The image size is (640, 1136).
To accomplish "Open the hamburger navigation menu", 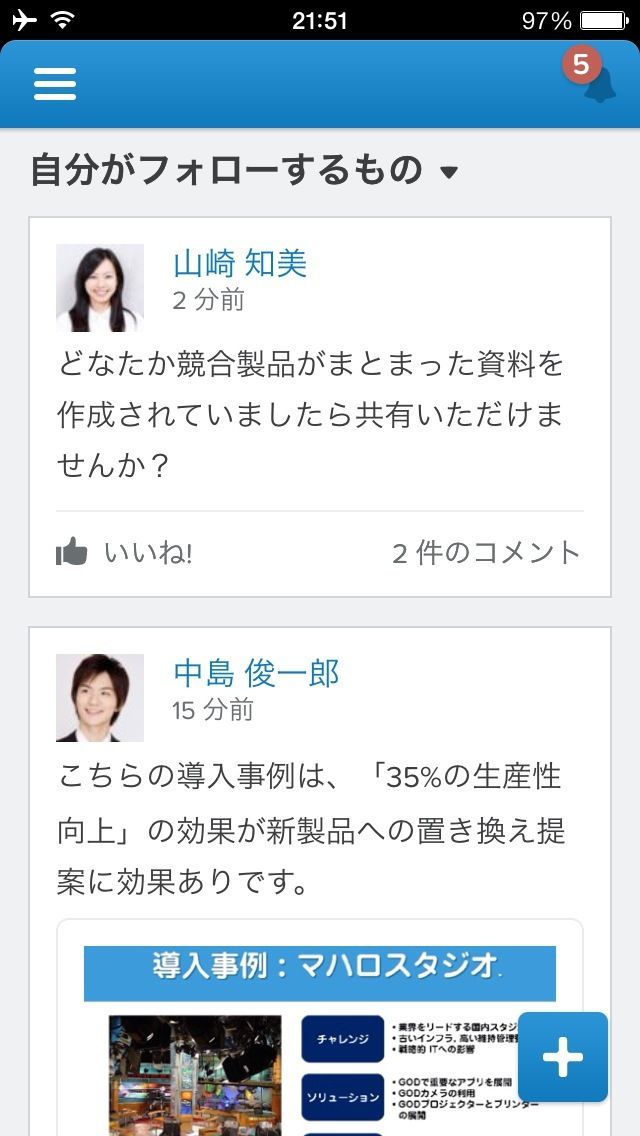I will tap(55, 85).
